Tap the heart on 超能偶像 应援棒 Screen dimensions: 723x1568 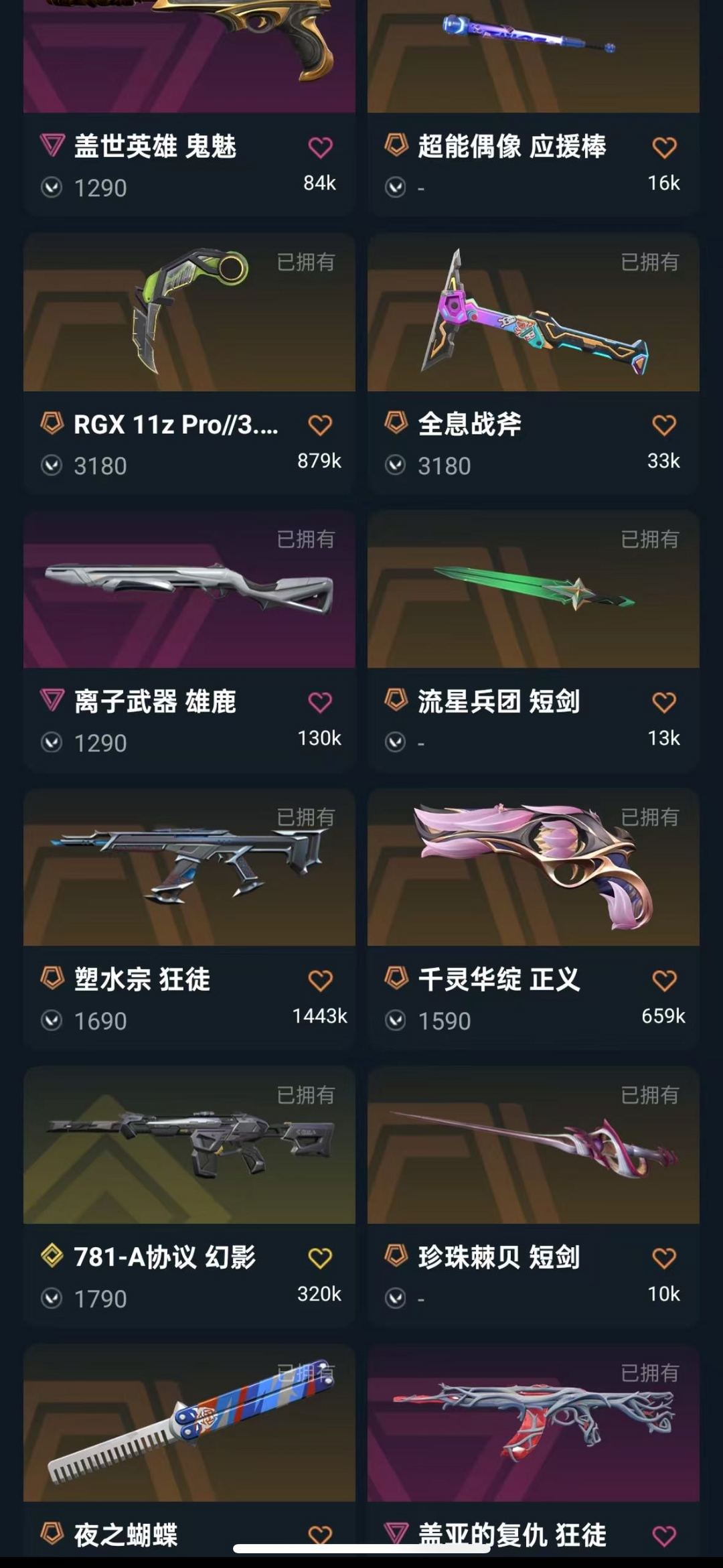[x=664, y=147]
